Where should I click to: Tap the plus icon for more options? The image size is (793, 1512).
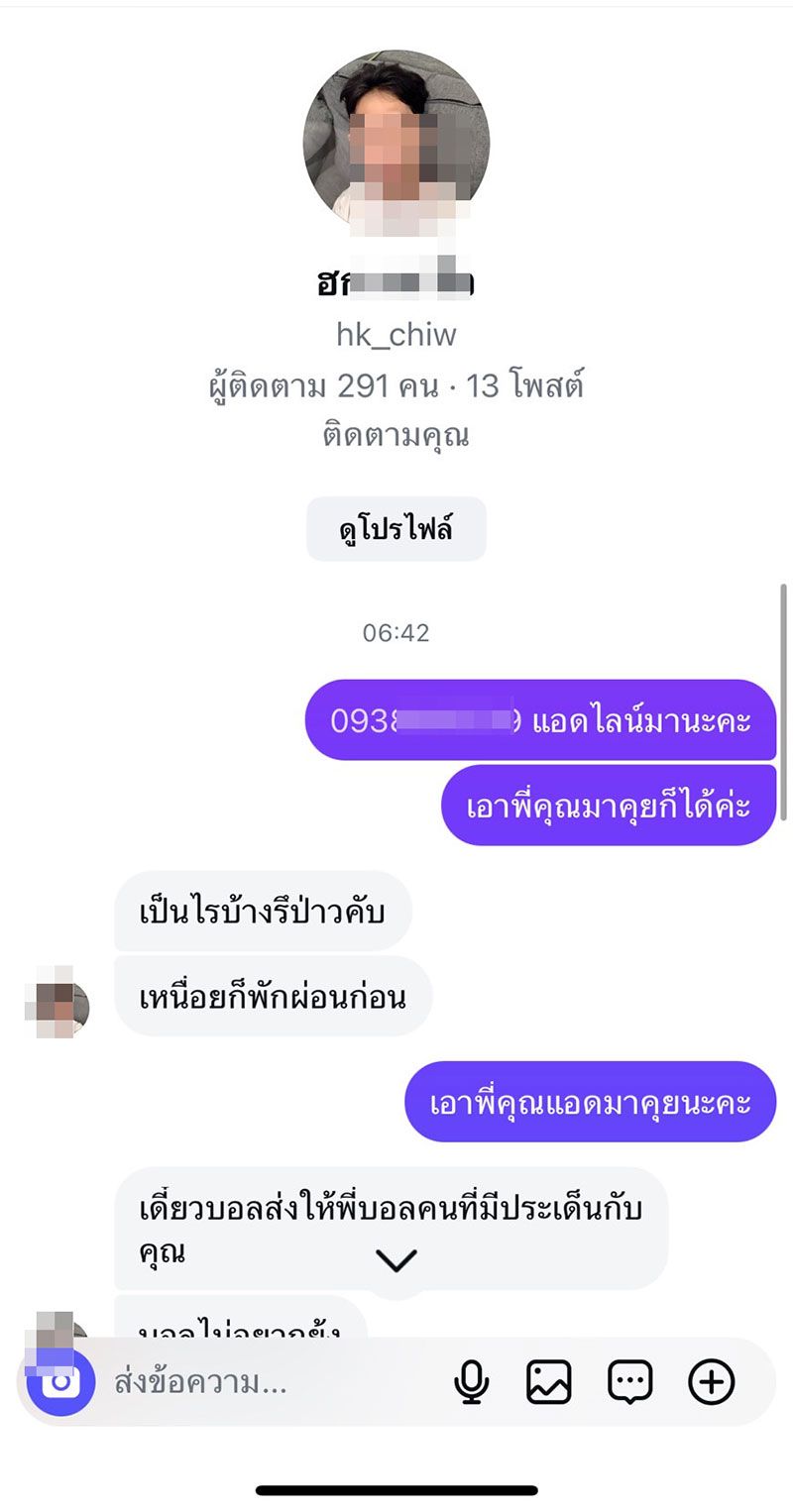[712, 1381]
